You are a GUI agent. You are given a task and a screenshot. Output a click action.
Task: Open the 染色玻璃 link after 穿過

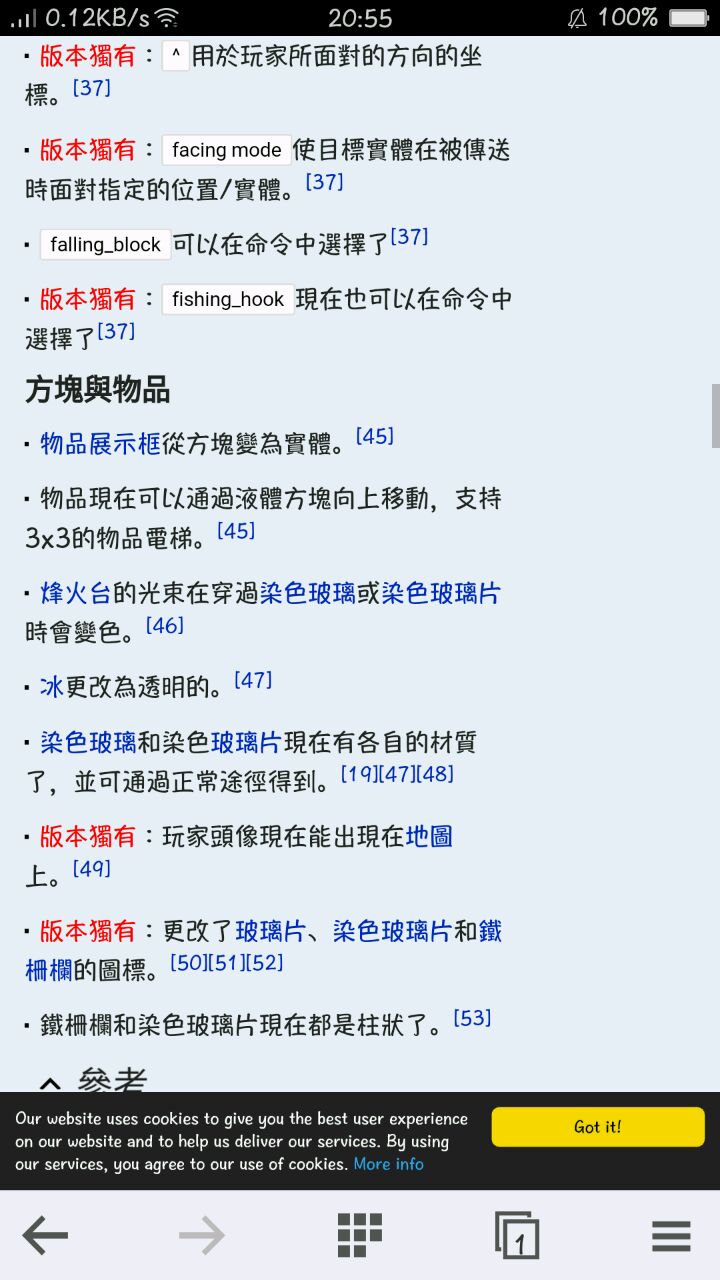point(308,594)
